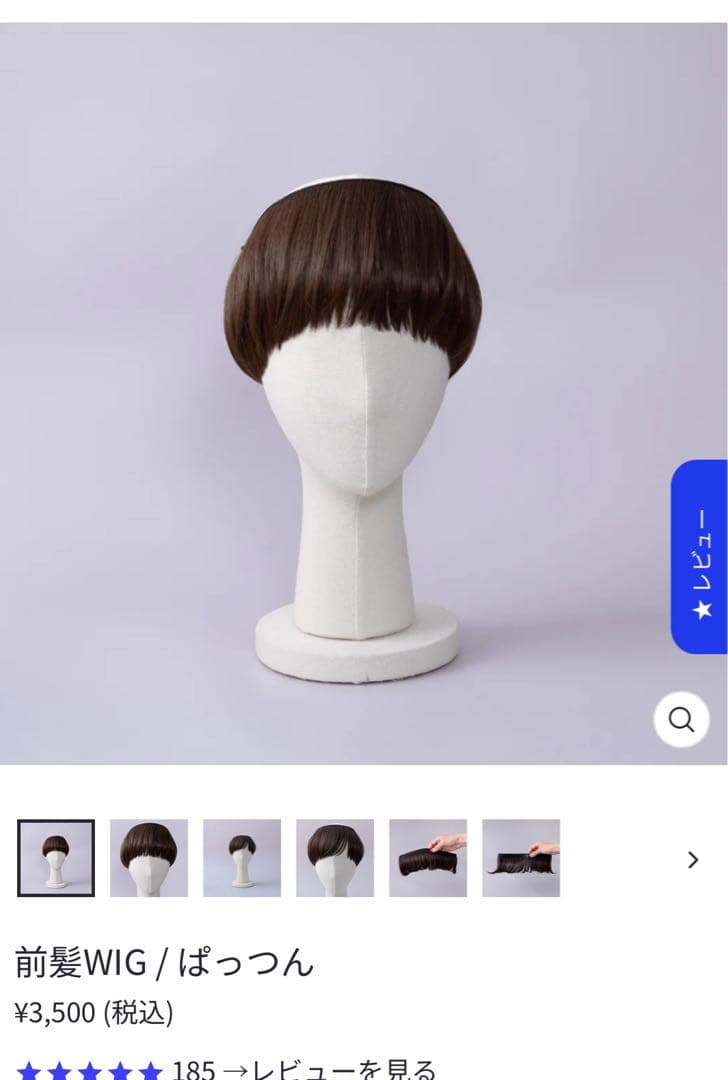Select the front-view wig thumbnail with highlighted border
This screenshot has width=728, height=1080.
(57, 858)
